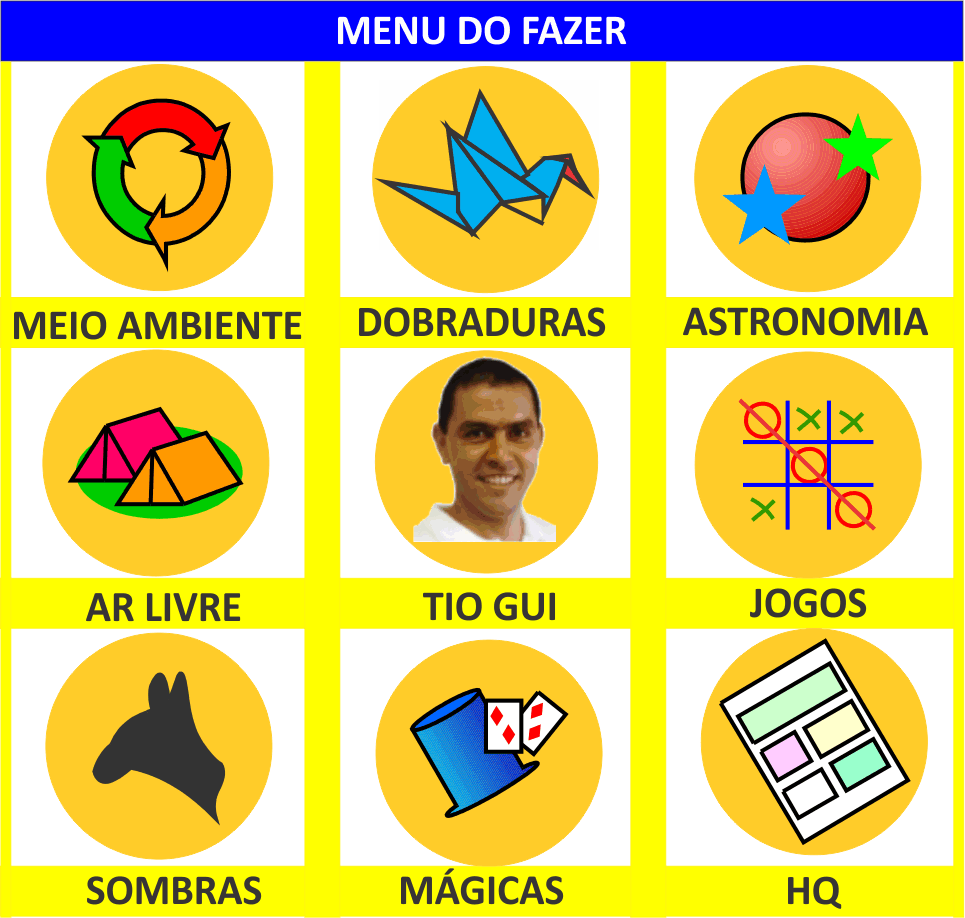This screenshot has width=965, height=918.
Task: Open the Jogos section
Action: click(x=808, y=463)
